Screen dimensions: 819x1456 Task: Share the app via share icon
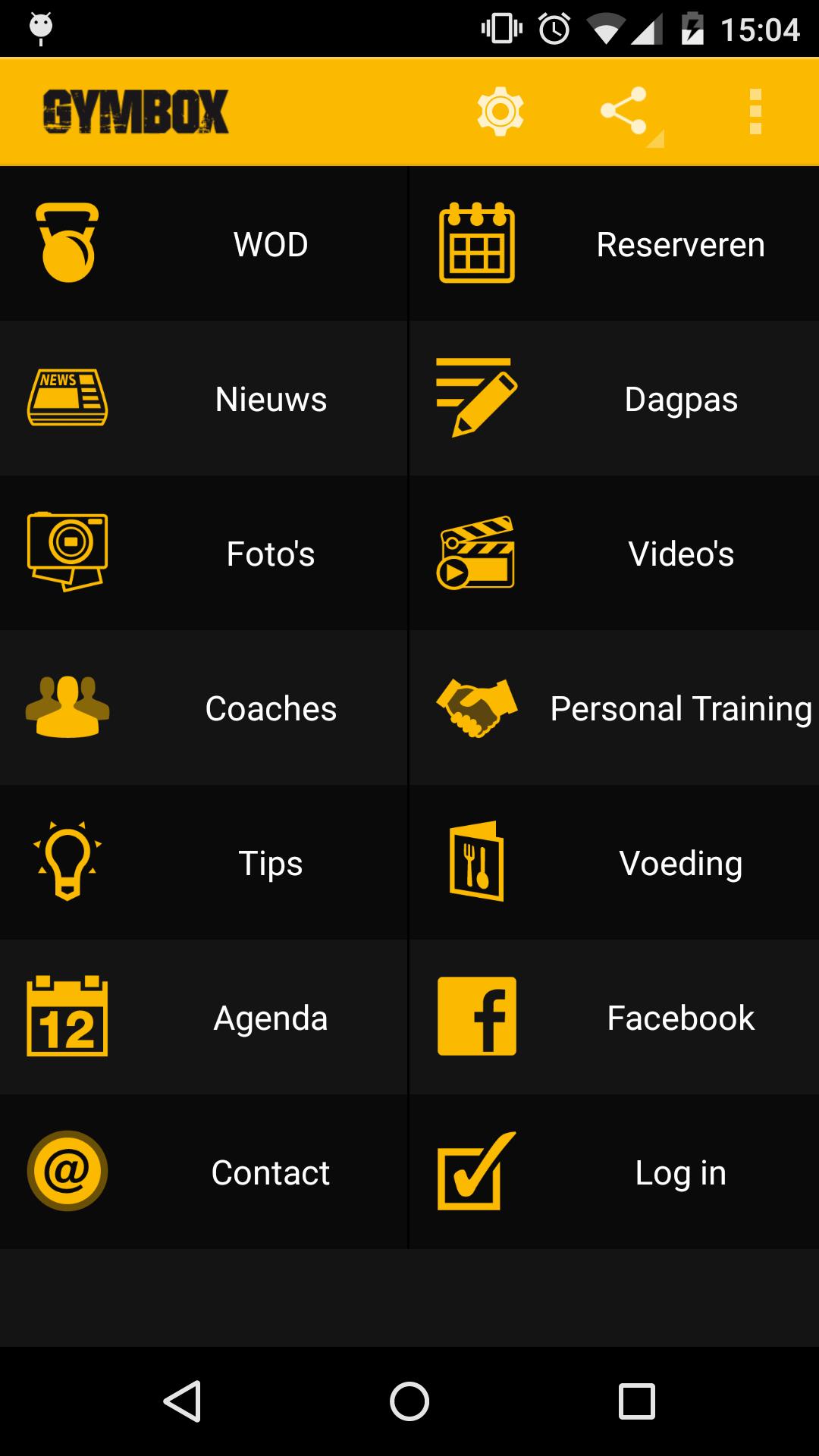624,111
